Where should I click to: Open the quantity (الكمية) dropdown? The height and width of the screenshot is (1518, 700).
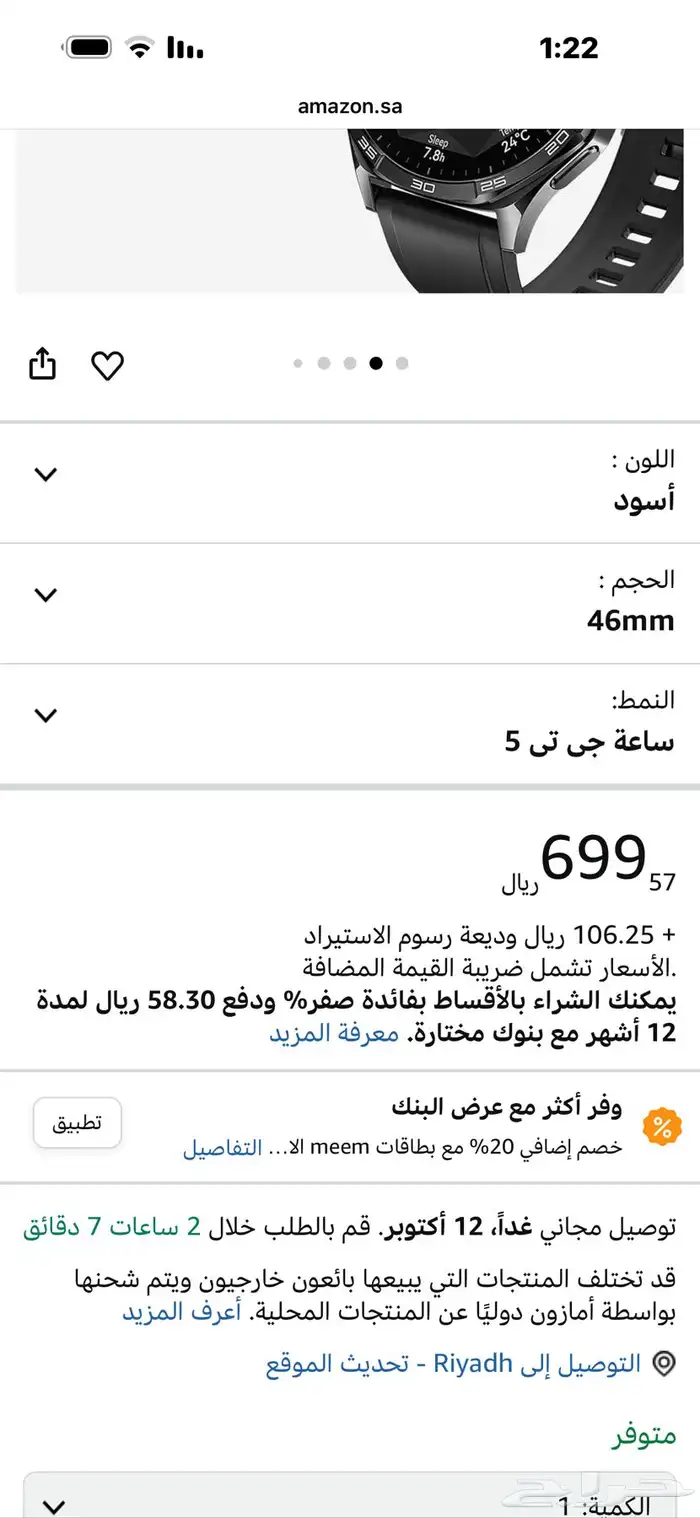(x=350, y=1500)
